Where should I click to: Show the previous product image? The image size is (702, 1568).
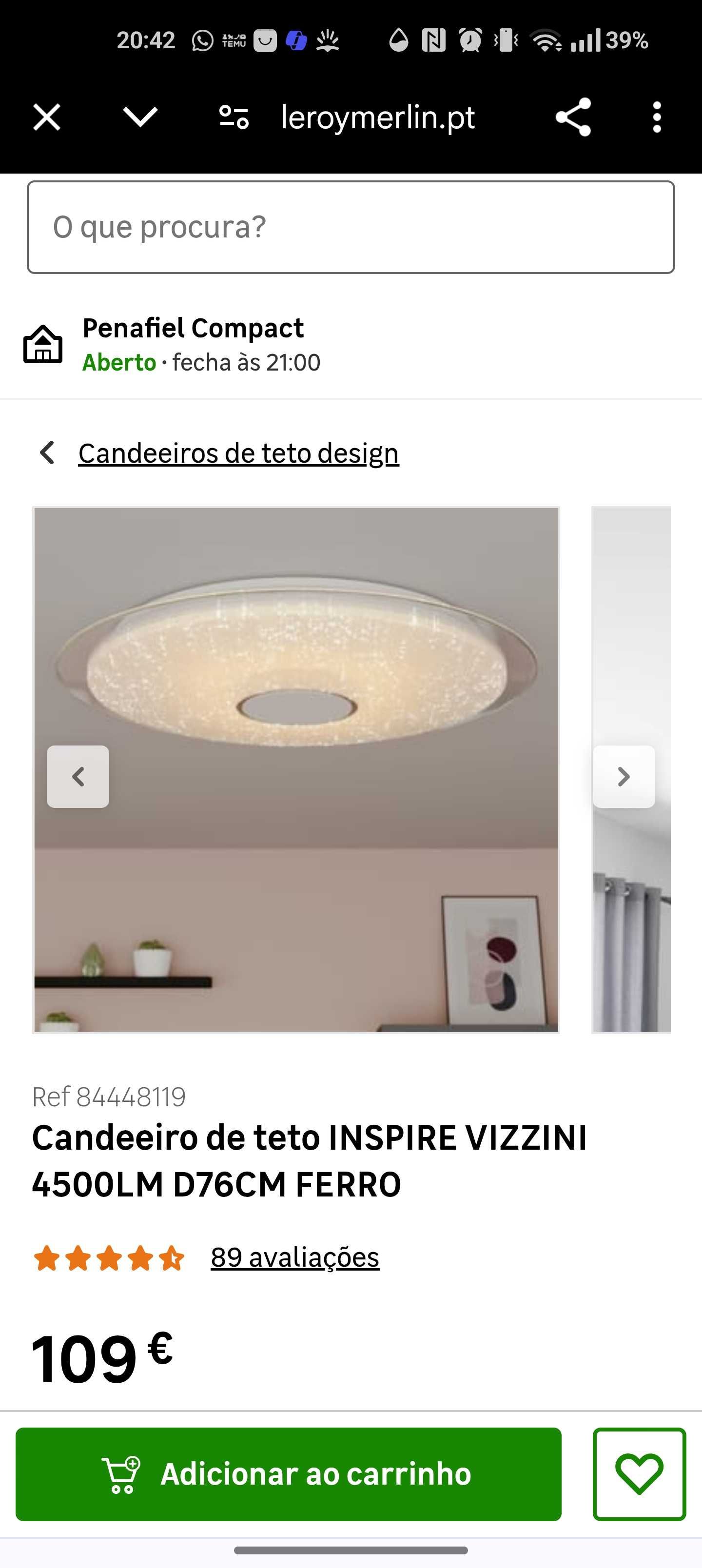pos(78,777)
